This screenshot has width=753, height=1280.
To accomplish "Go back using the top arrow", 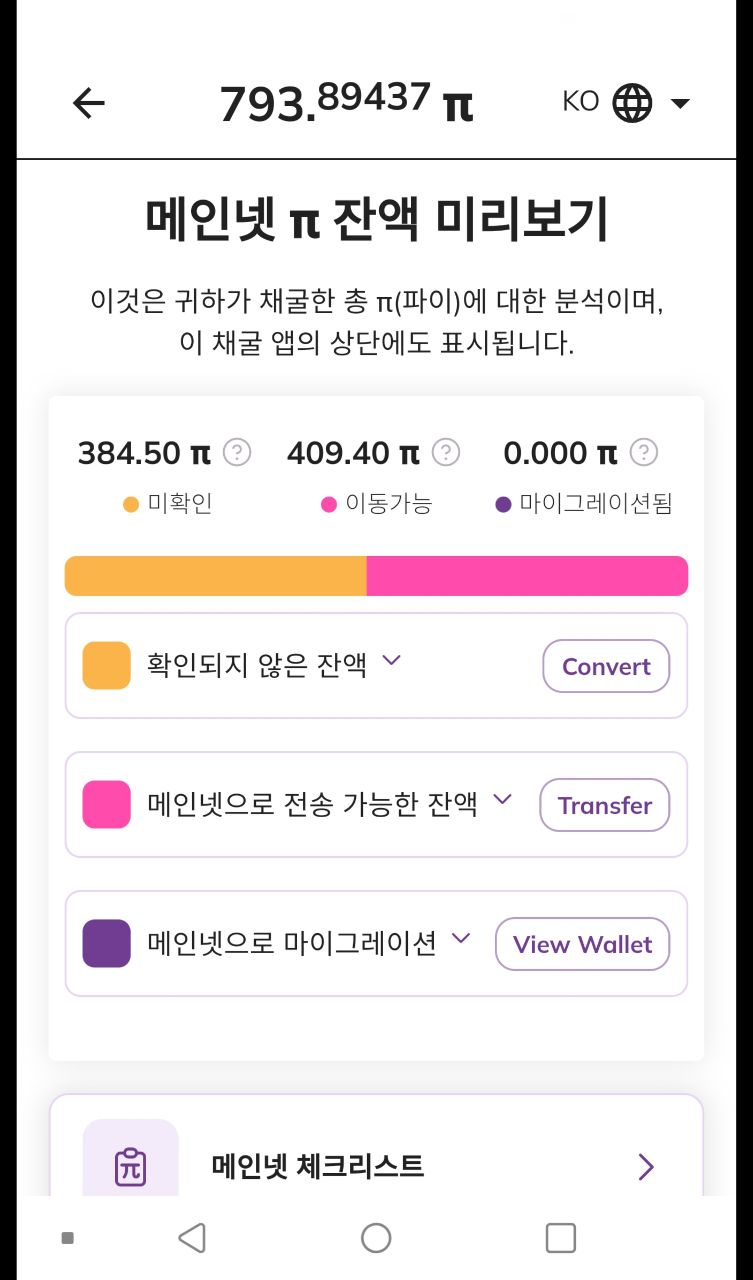I will click(x=89, y=102).
